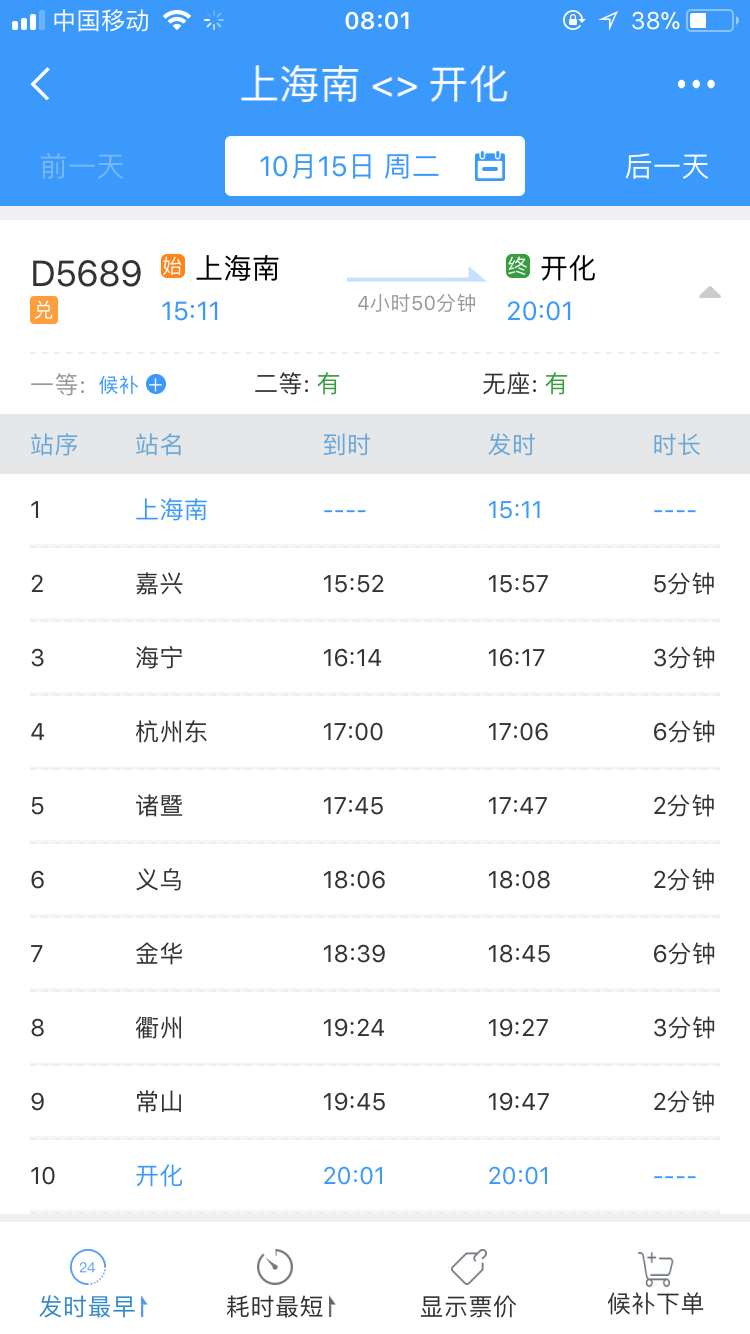Collapse the D5689 stop list arrow
The width and height of the screenshot is (750, 1334).
click(709, 292)
